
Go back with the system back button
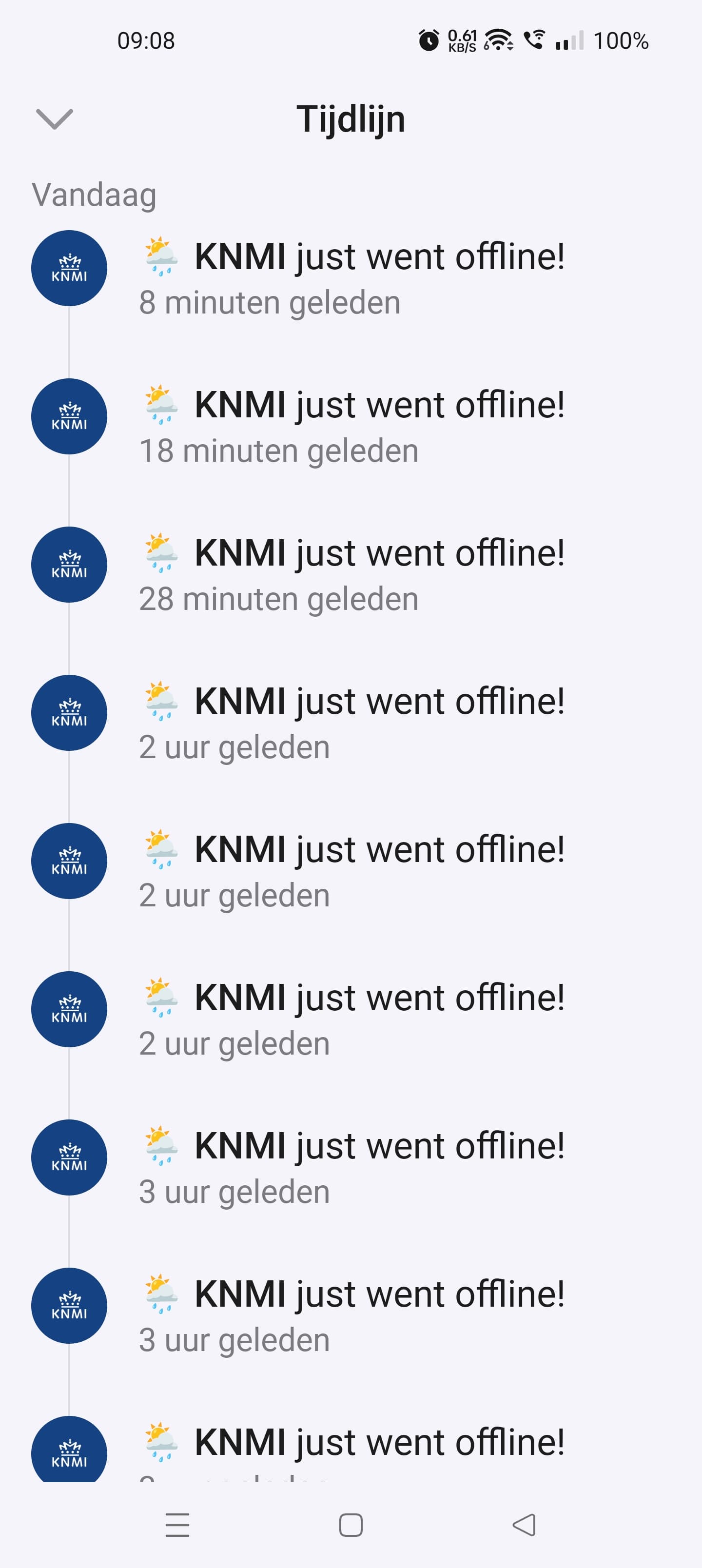click(524, 1525)
